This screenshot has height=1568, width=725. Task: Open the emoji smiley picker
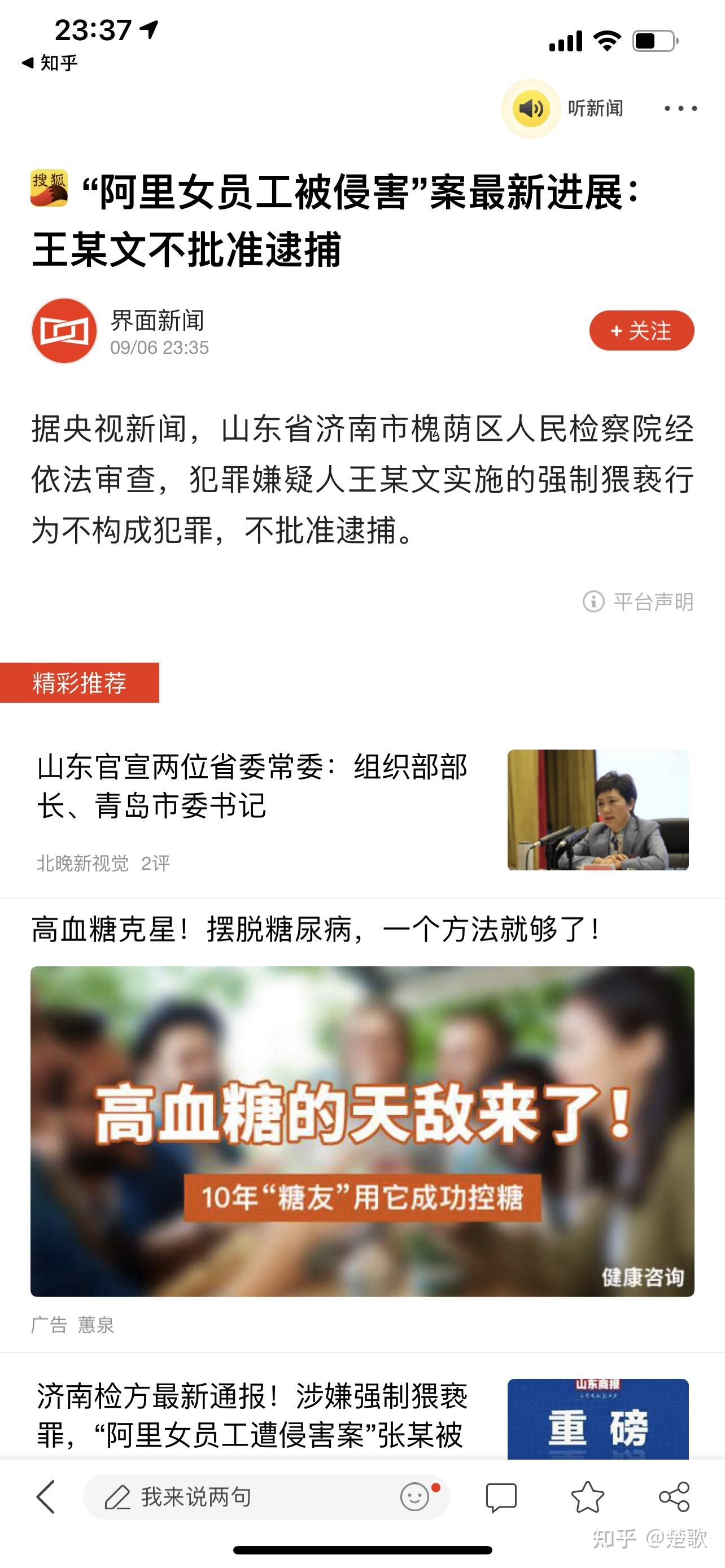coord(416,1497)
